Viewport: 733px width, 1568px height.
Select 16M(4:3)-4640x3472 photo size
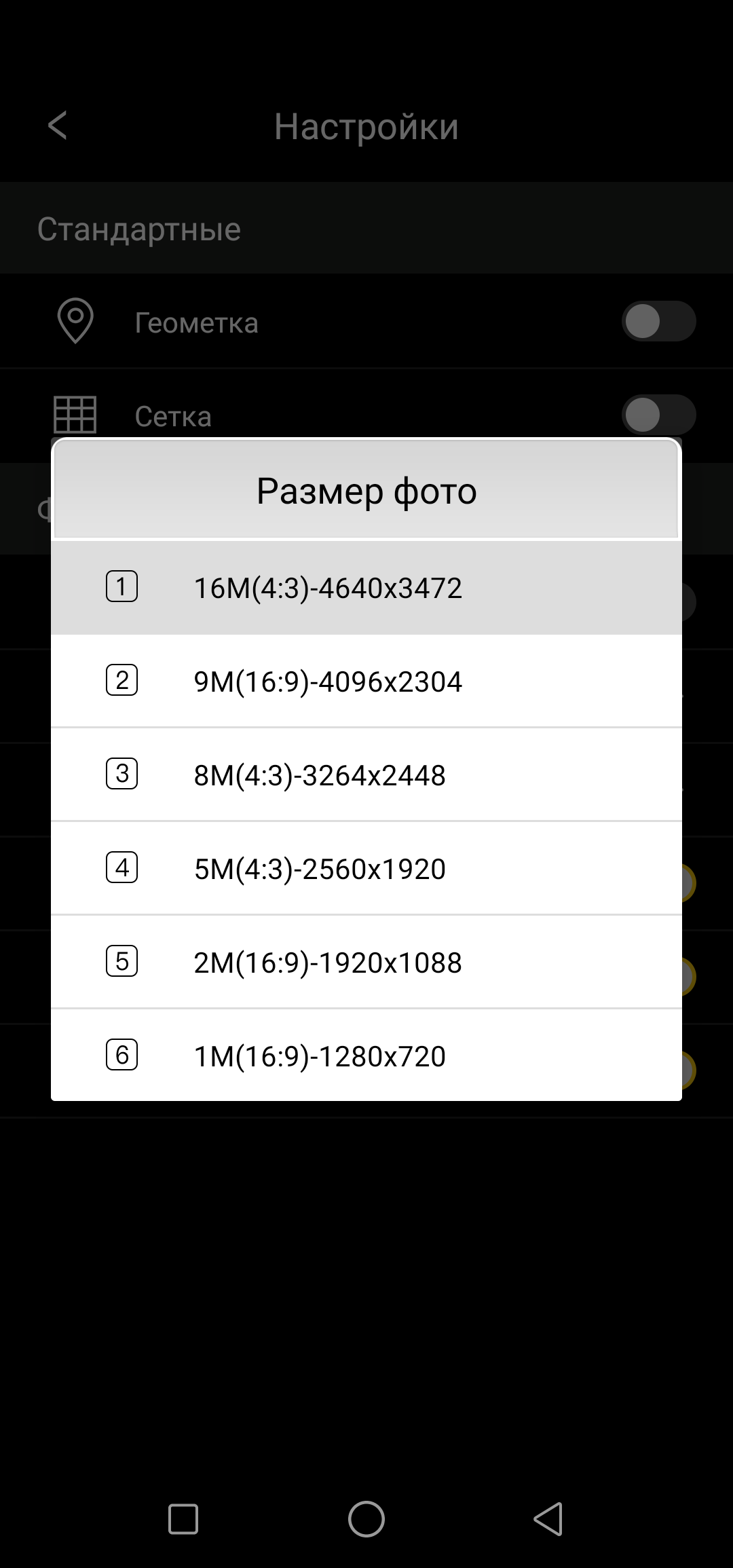click(x=366, y=588)
